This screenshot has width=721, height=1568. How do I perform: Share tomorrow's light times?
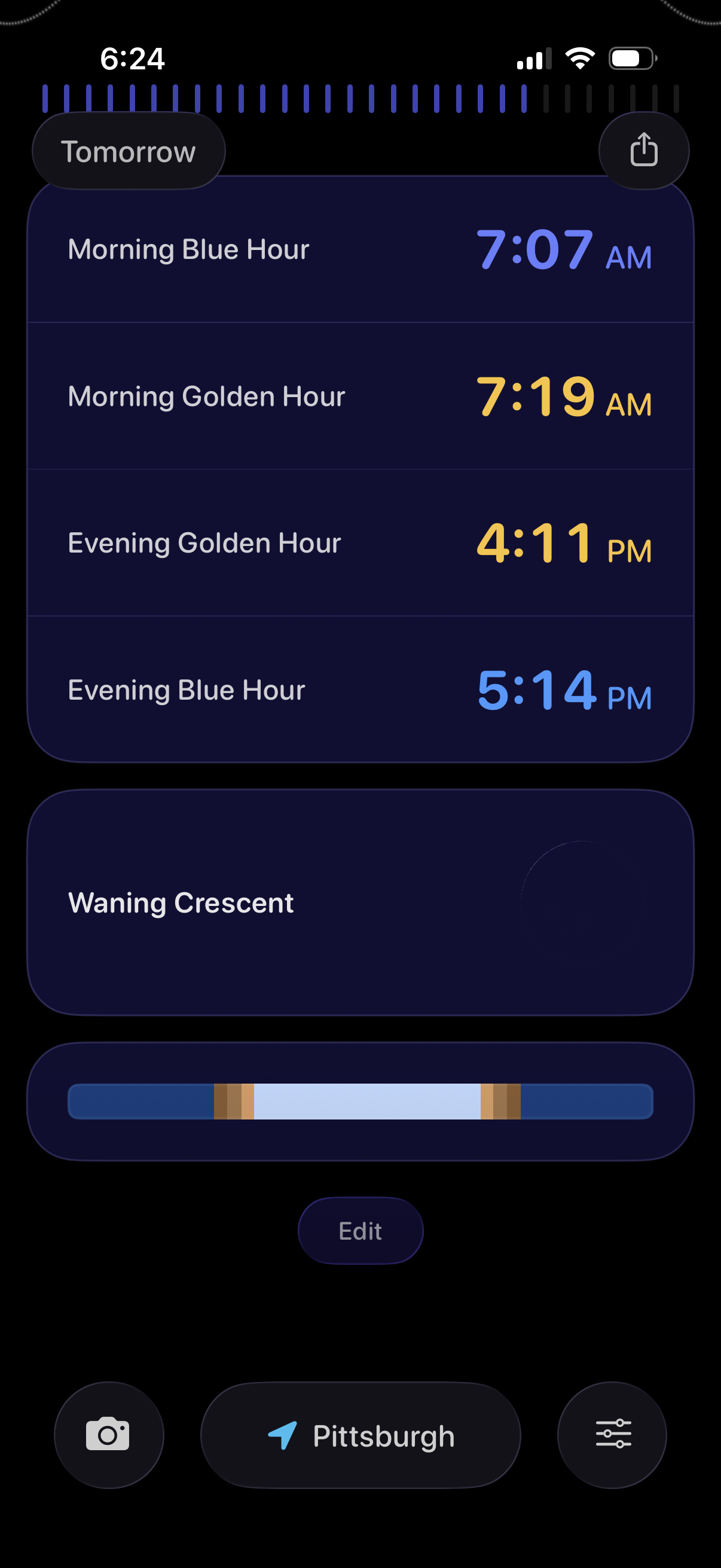[x=643, y=150]
